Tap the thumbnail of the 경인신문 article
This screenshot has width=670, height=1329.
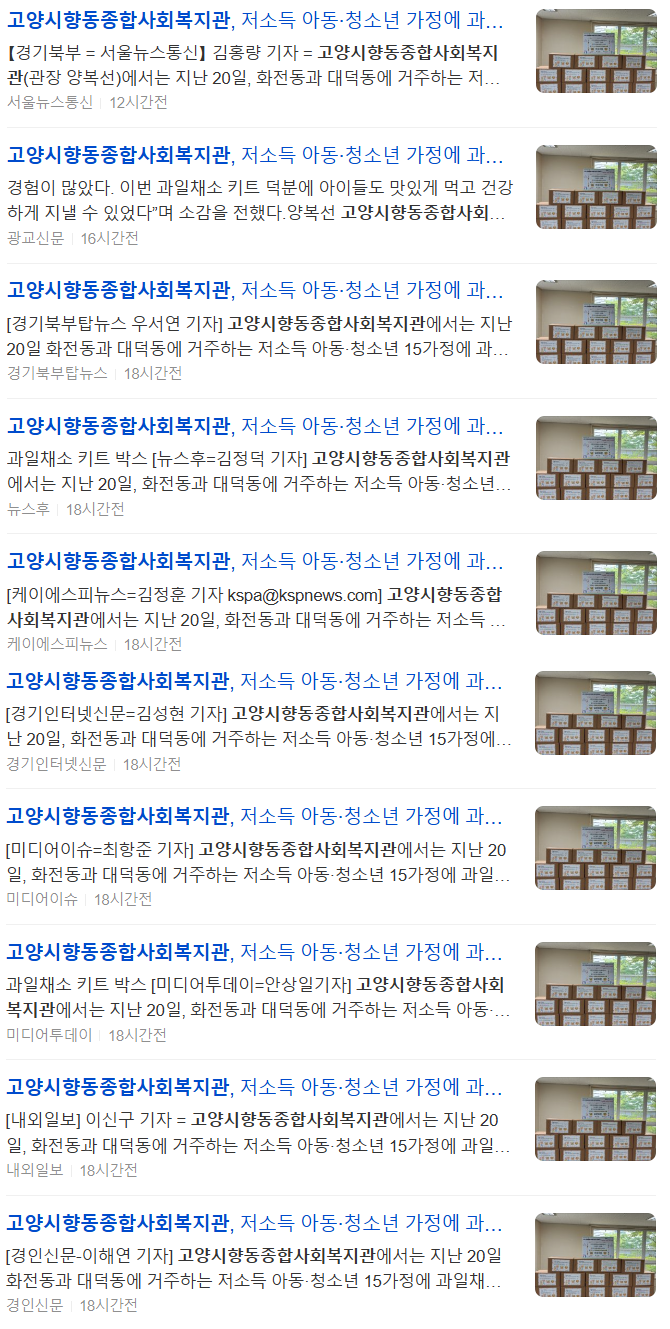[596, 1254]
